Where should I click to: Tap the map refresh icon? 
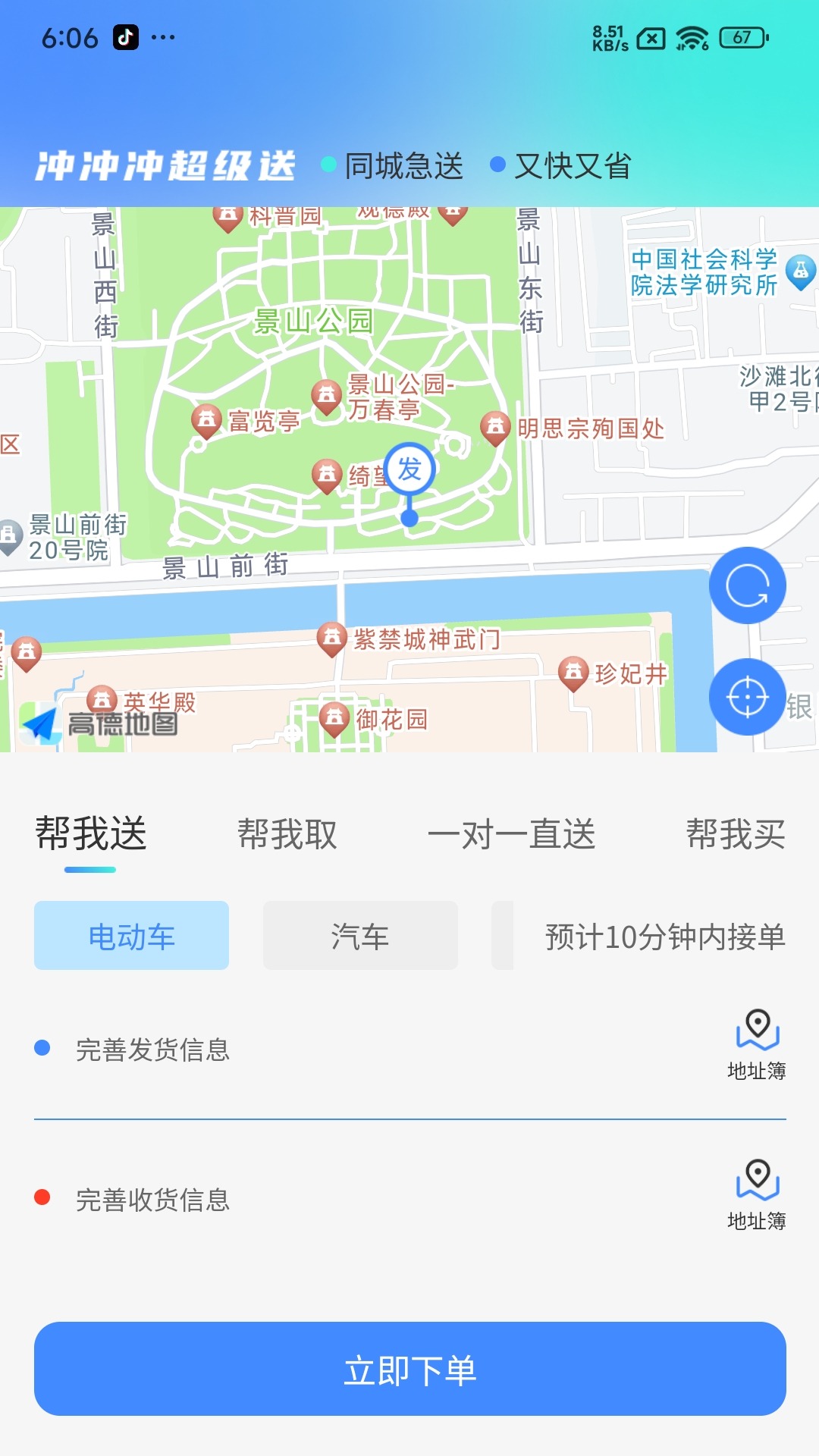[x=748, y=585]
